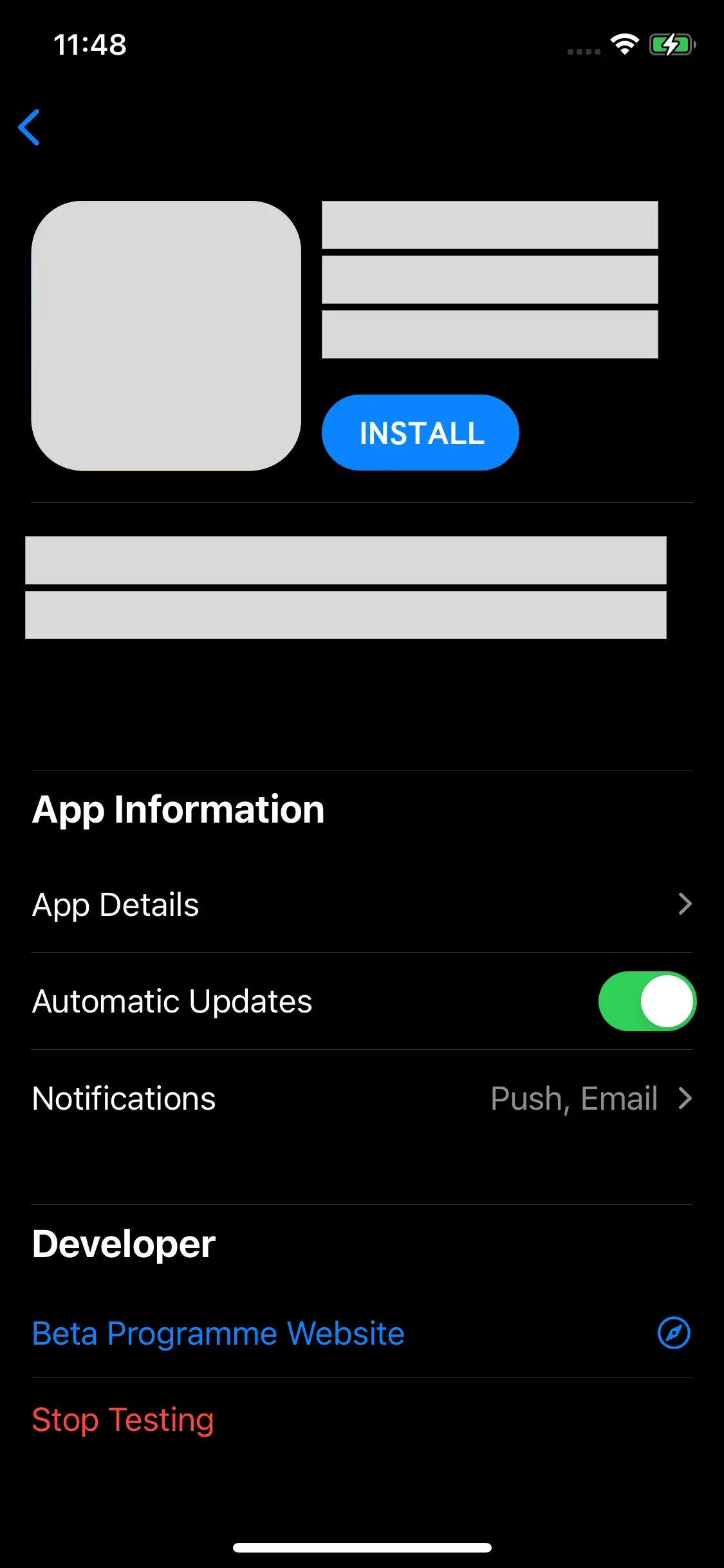Tap the INSTALL button
724x1568 pixels.
420,432
